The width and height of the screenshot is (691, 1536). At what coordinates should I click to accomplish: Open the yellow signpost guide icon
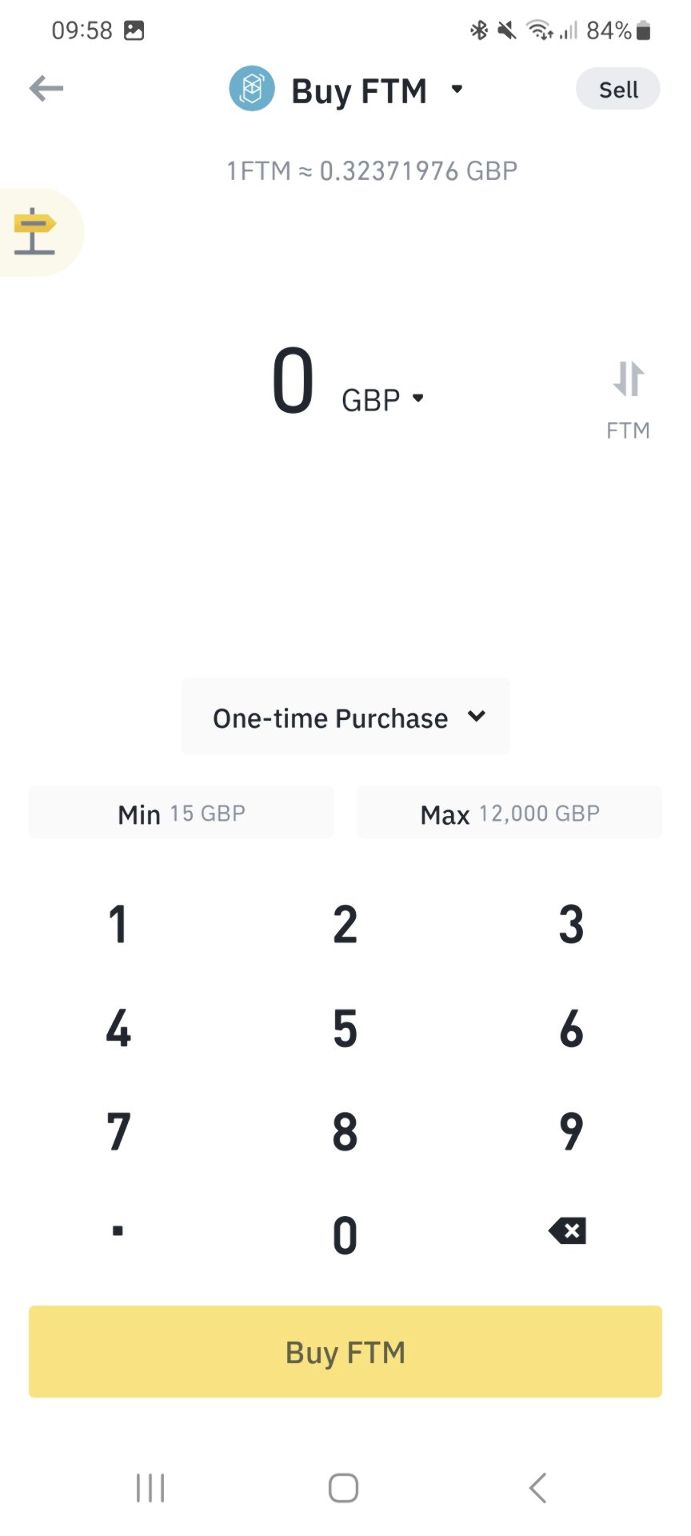[x=36, y=232]
